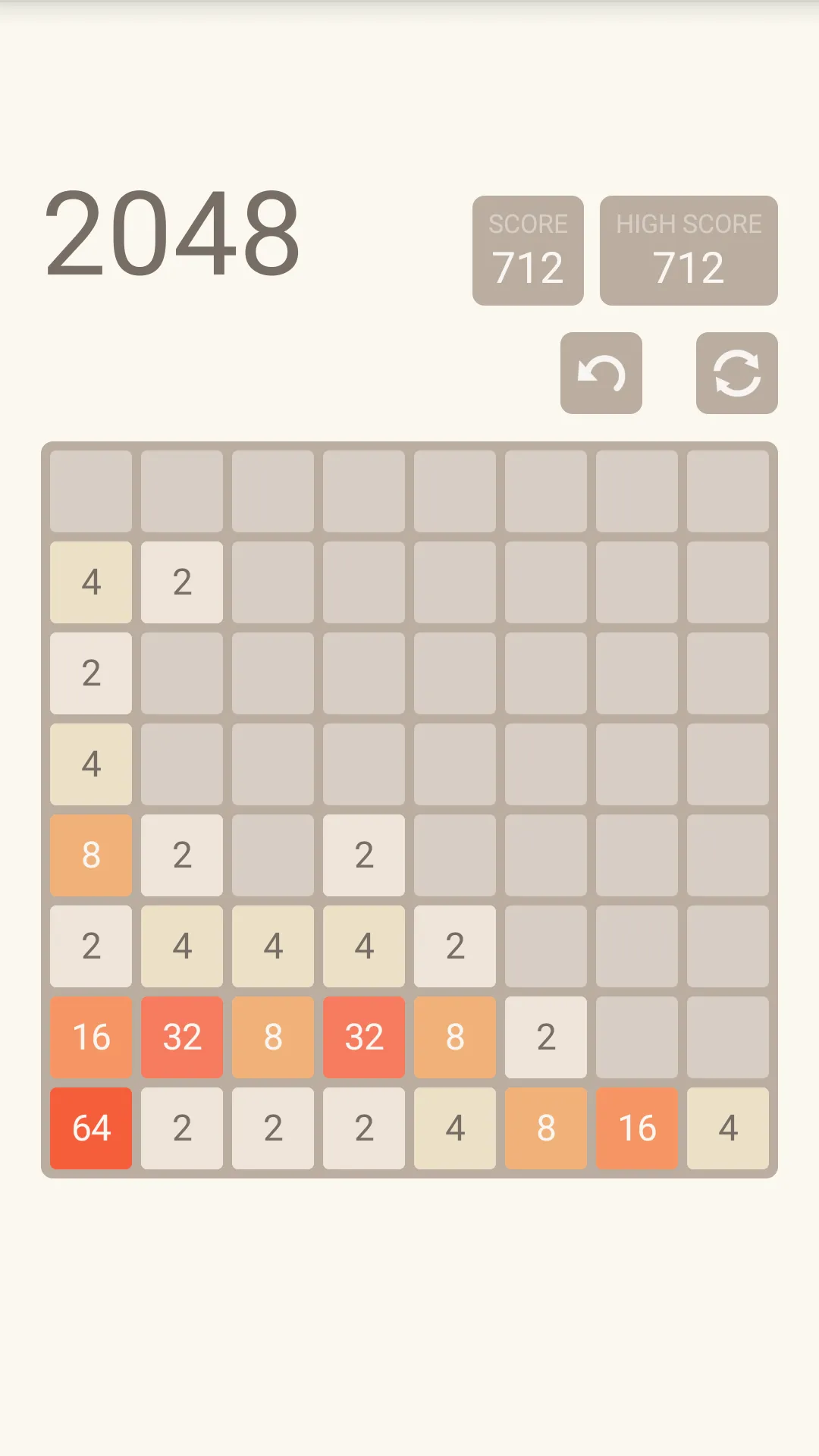Tap the topmost 4 tile

(x=90, y=582)
